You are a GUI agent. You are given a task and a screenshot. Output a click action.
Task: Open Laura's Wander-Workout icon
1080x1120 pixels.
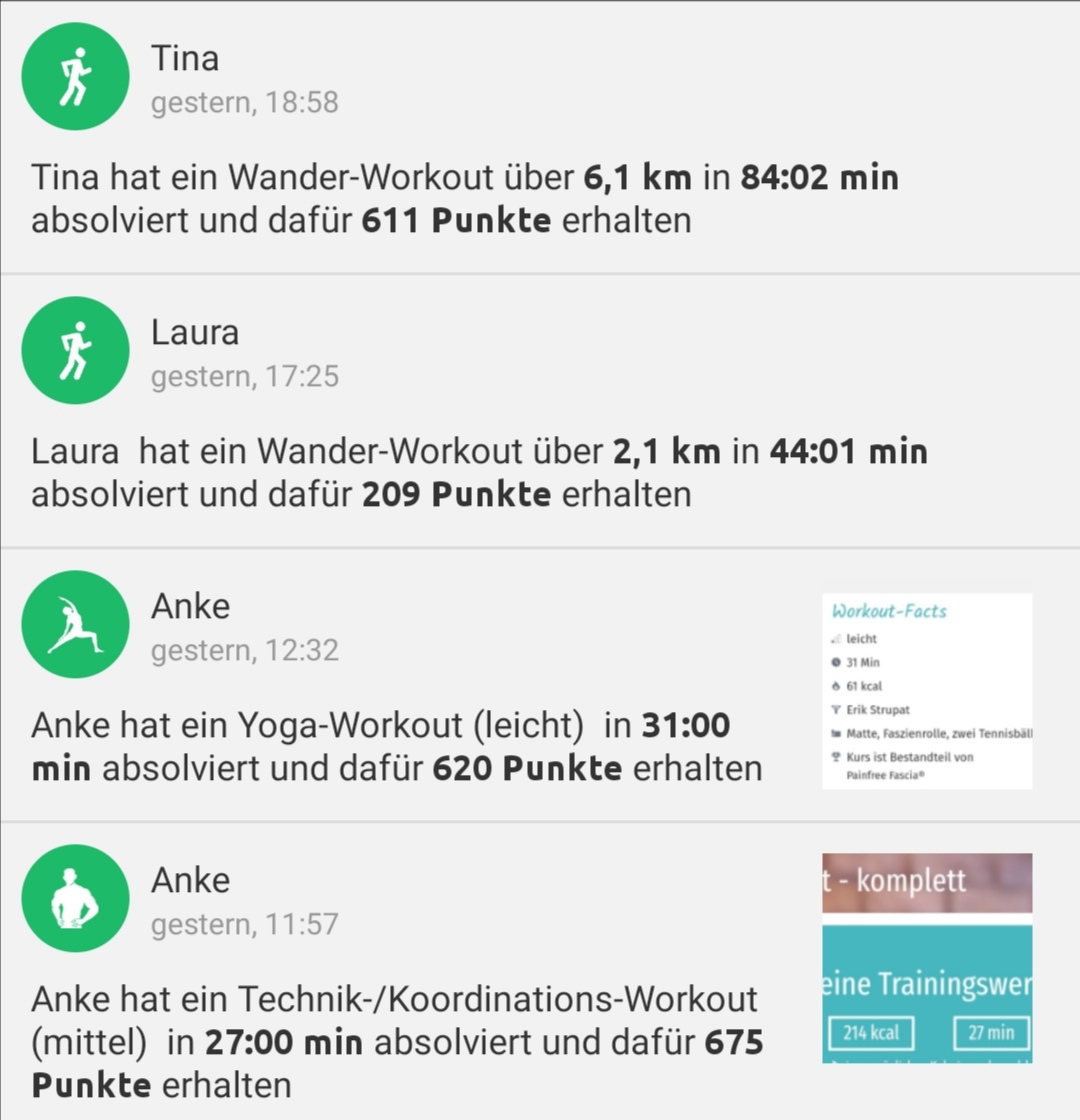coord(75,350)
